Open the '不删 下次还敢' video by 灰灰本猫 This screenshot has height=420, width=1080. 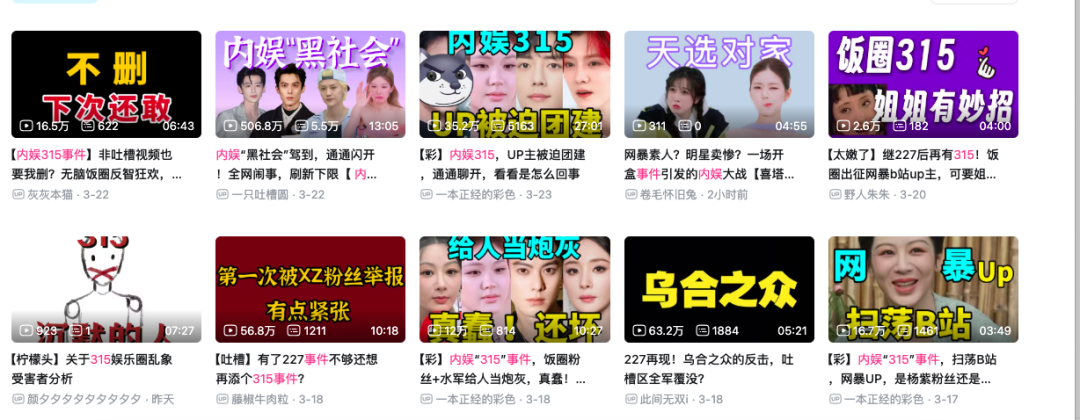pyautogui.click(x=106, y=84)
